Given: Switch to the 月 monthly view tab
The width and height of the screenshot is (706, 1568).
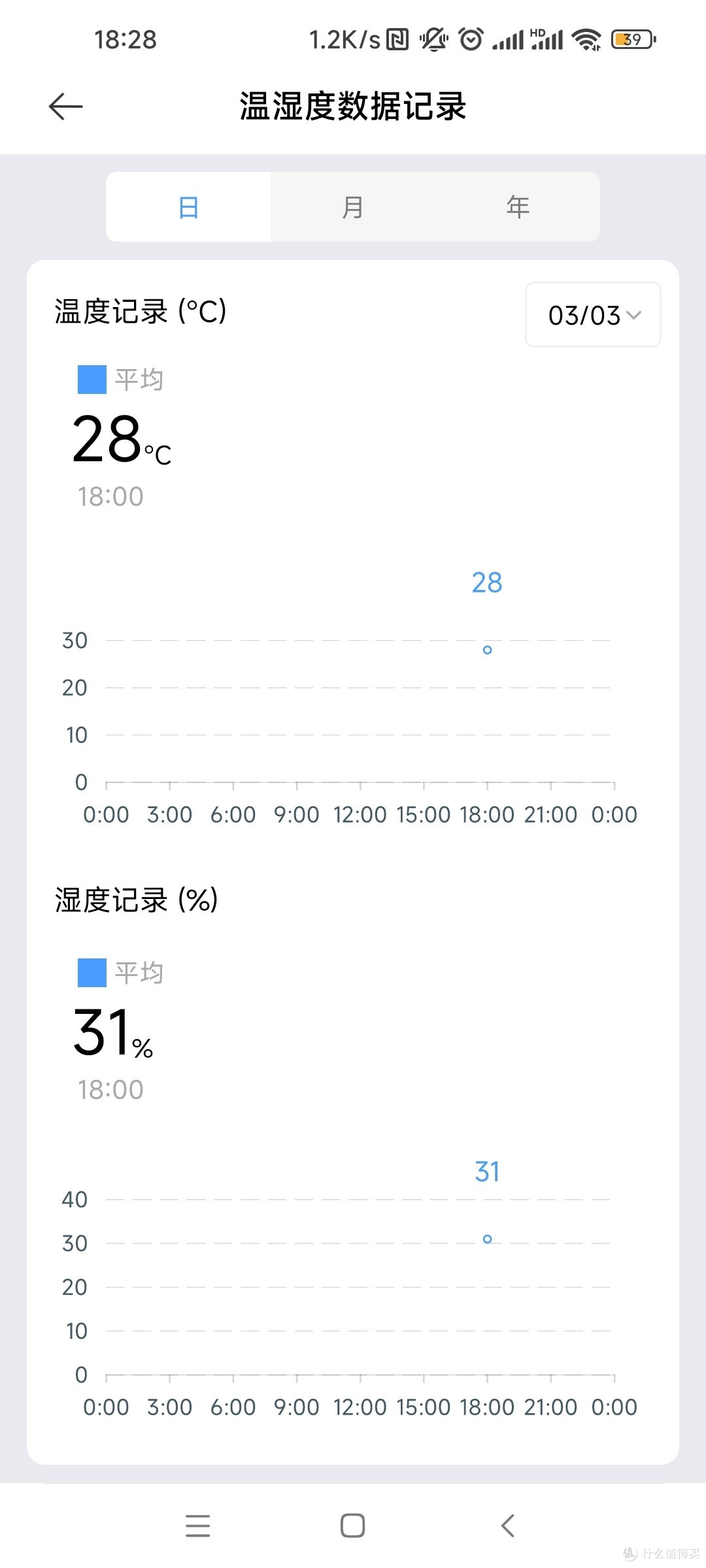Looking at the screenshot, I should point(352,206).
